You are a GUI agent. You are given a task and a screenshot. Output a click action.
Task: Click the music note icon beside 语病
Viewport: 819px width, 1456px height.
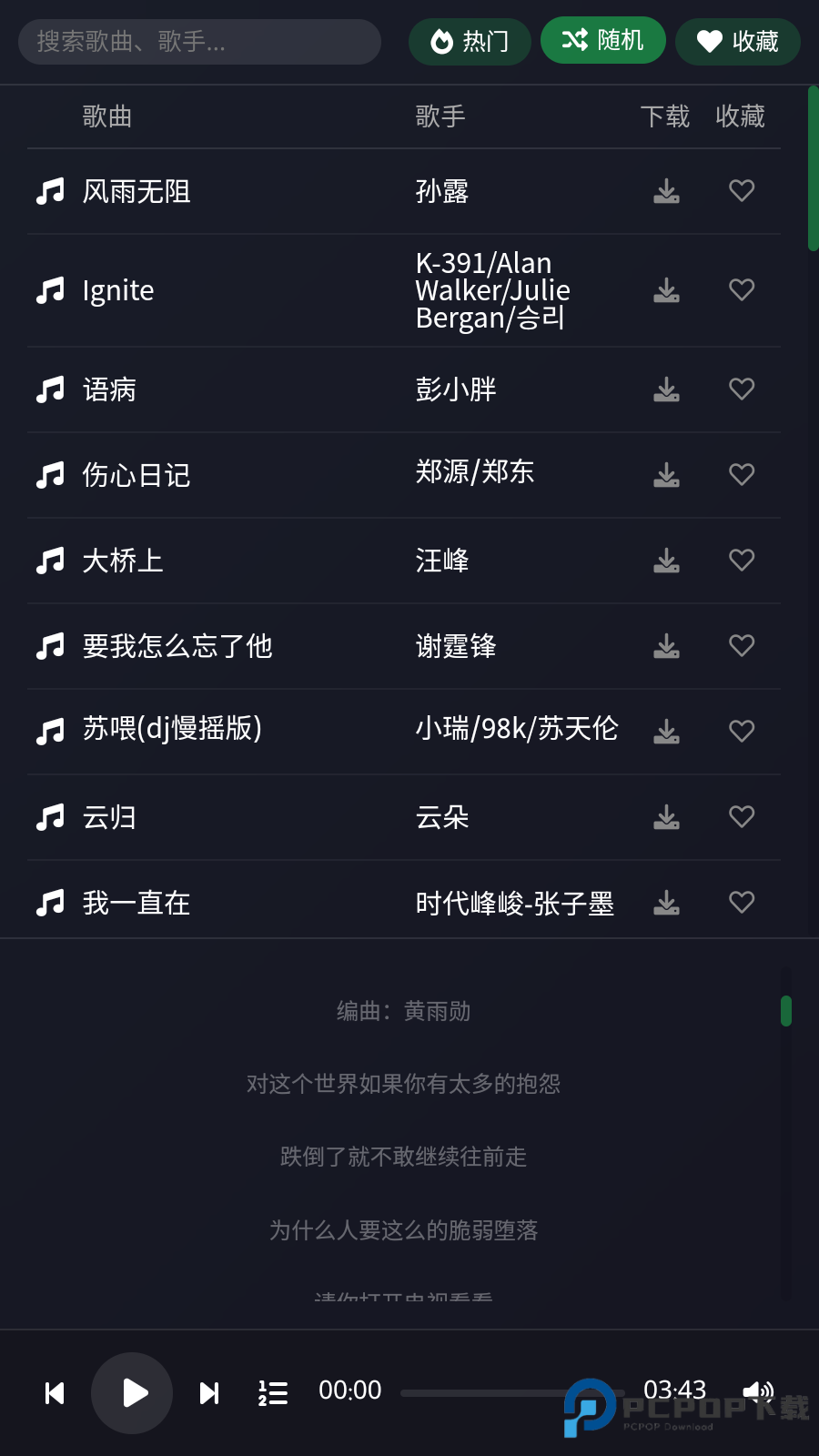click(x=50, y=389)
